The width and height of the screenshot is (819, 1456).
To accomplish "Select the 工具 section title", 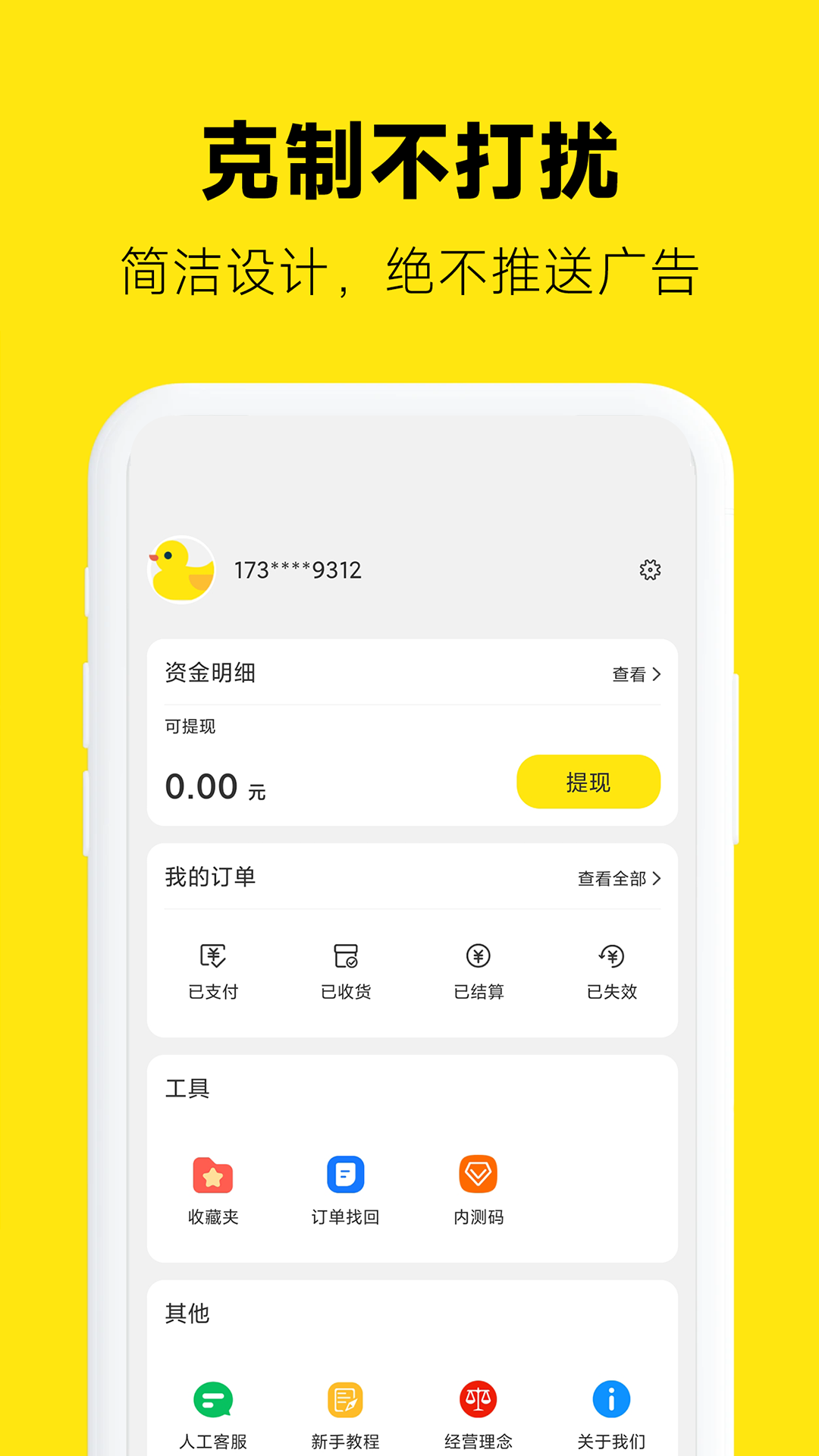I will 184,1087.
